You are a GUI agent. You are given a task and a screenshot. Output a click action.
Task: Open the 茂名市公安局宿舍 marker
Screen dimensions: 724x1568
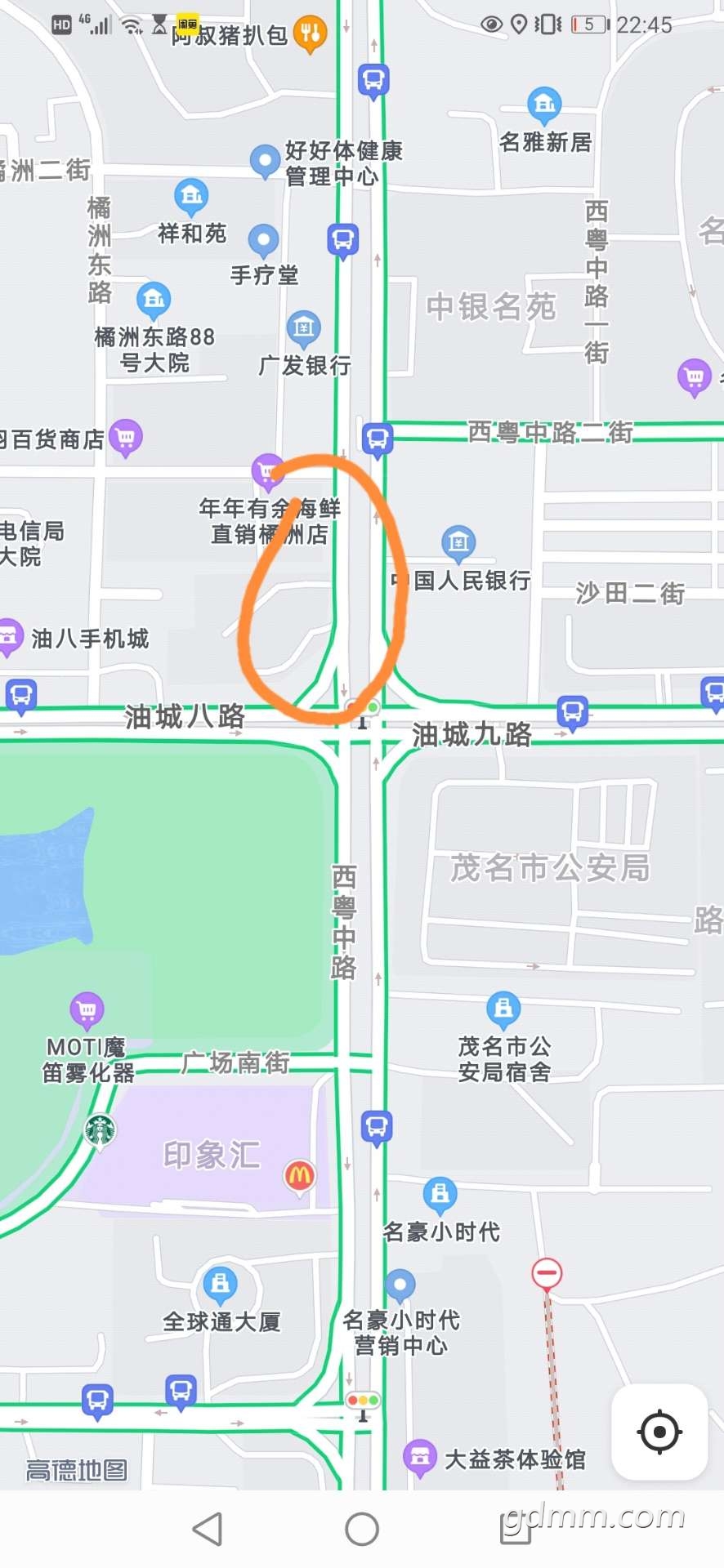tap(503, 1009)
